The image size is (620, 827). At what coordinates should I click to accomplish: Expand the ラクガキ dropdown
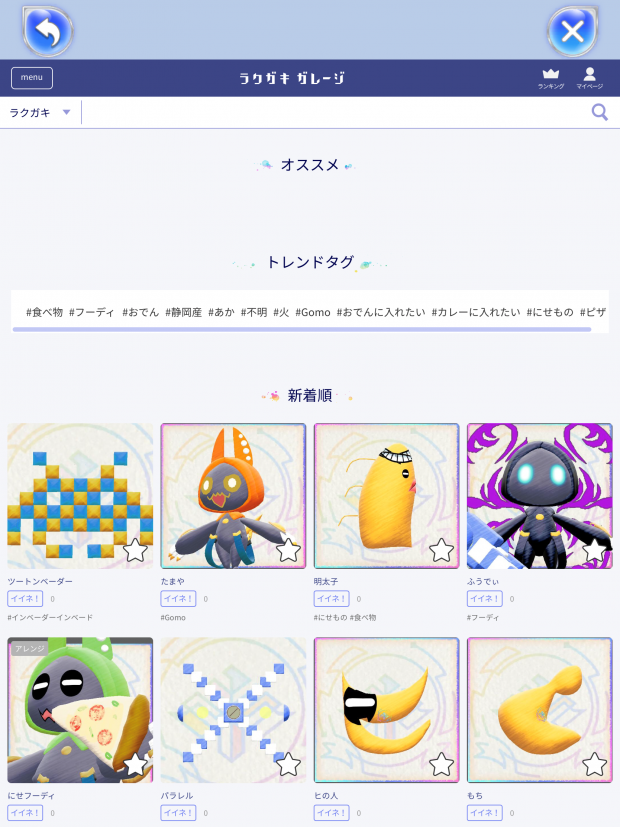[x=41, y=112]
